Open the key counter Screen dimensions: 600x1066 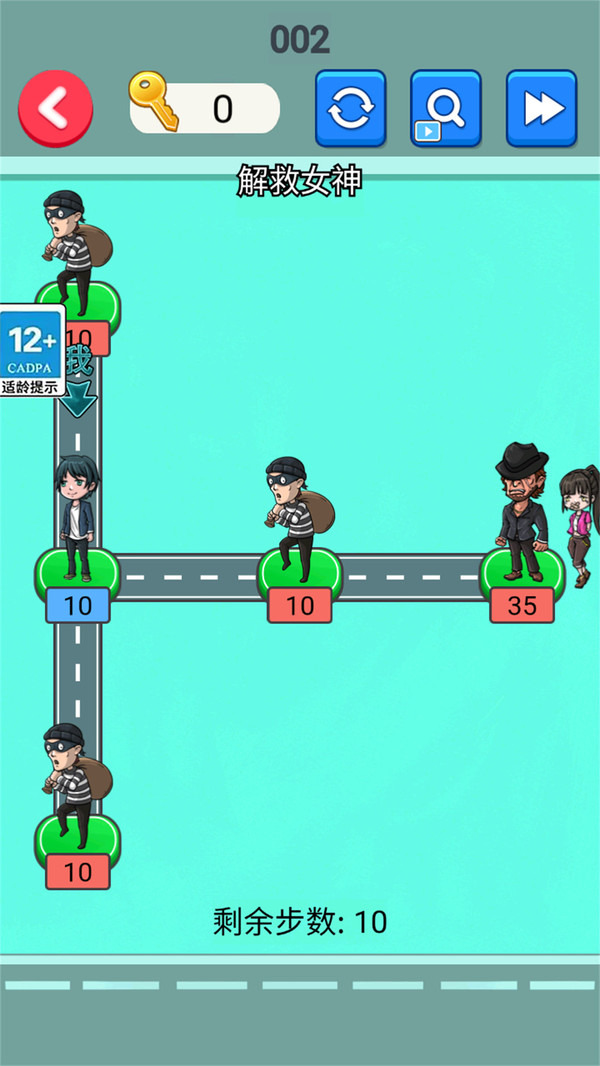pos(205,108)
